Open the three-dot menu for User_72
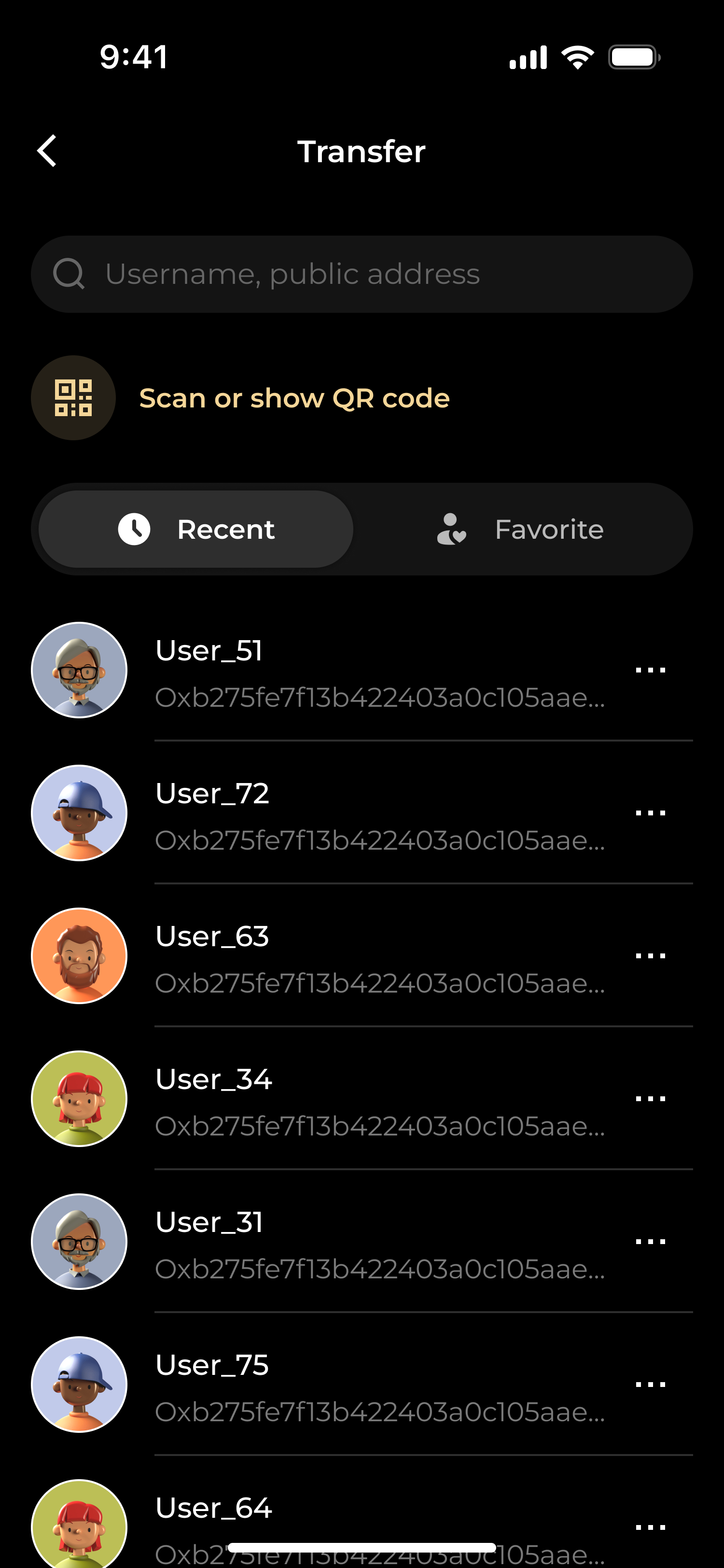The width and height of the screenshot is (724, 1568). tap(650, 813)
